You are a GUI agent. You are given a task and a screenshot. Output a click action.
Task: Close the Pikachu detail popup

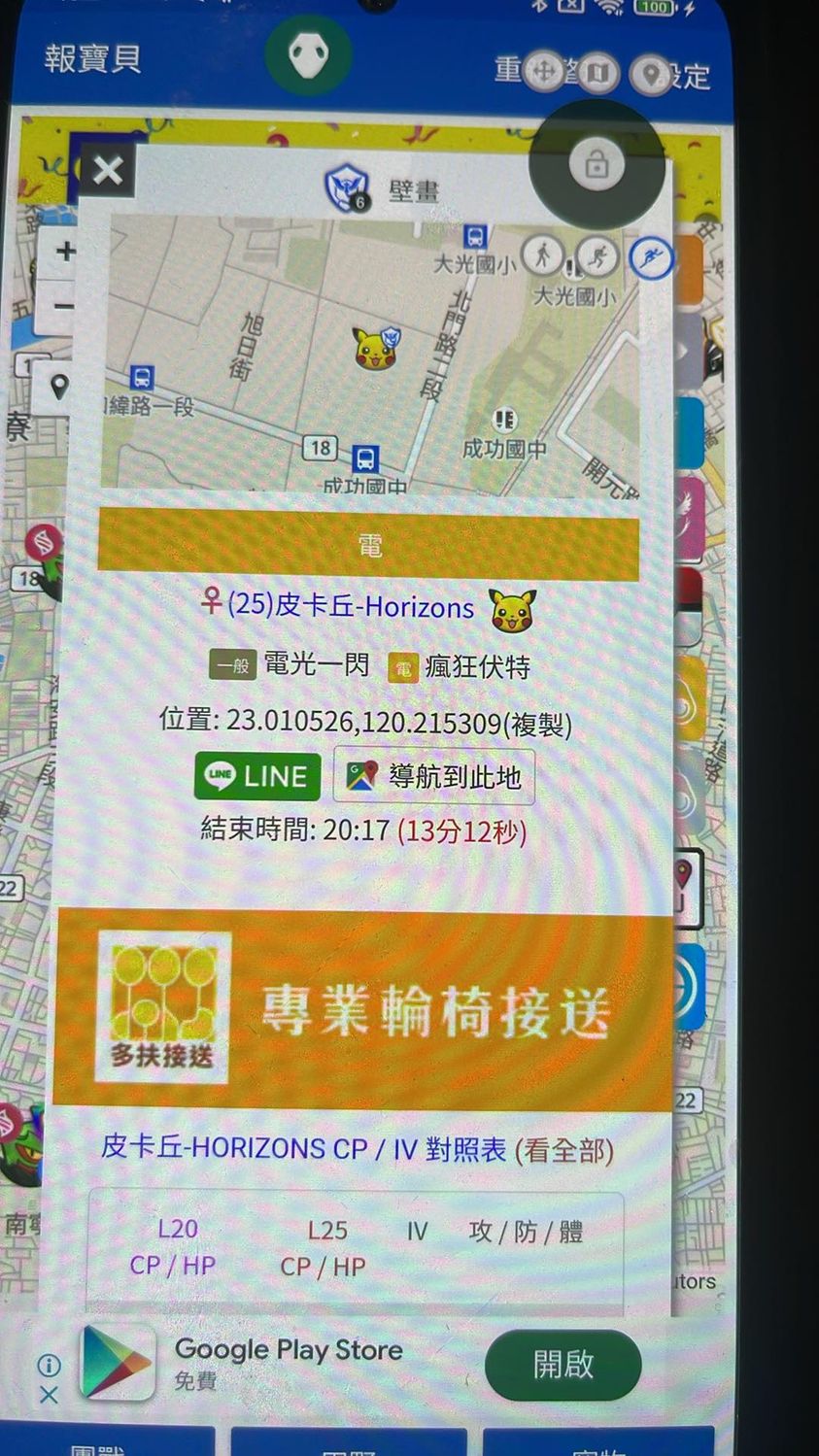[107, 171]
